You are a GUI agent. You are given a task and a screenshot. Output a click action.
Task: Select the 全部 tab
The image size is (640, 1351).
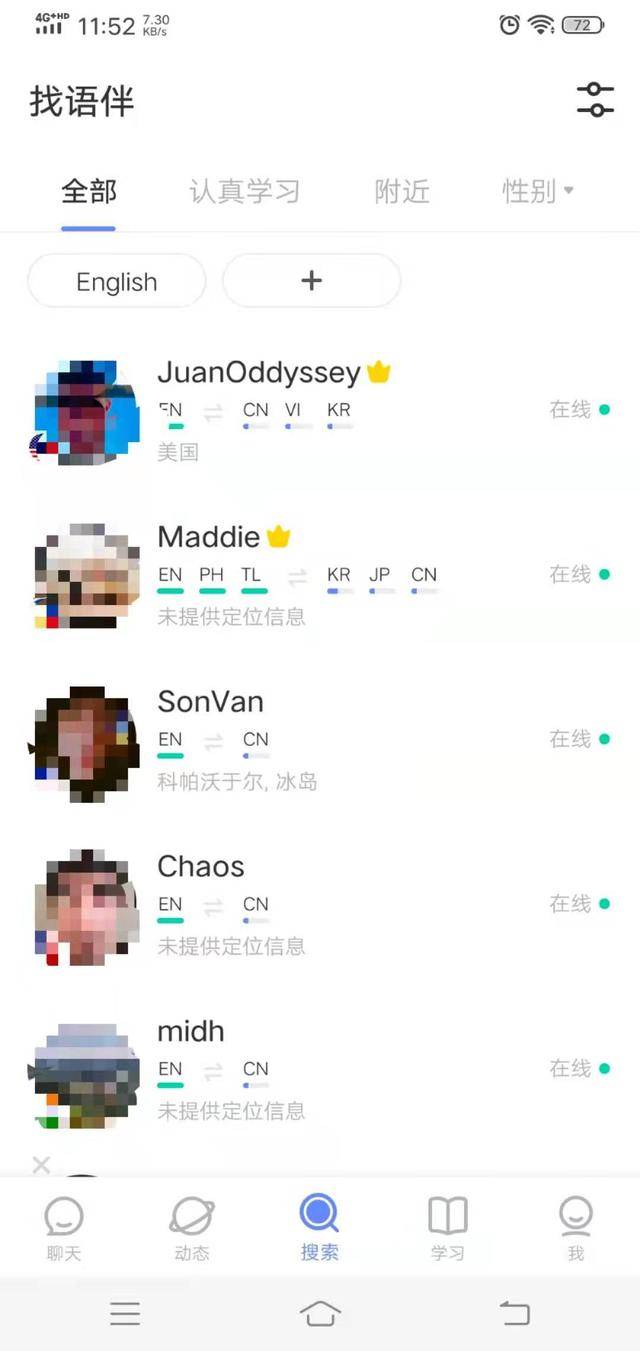pyautogui.click(x=89, y=190)
